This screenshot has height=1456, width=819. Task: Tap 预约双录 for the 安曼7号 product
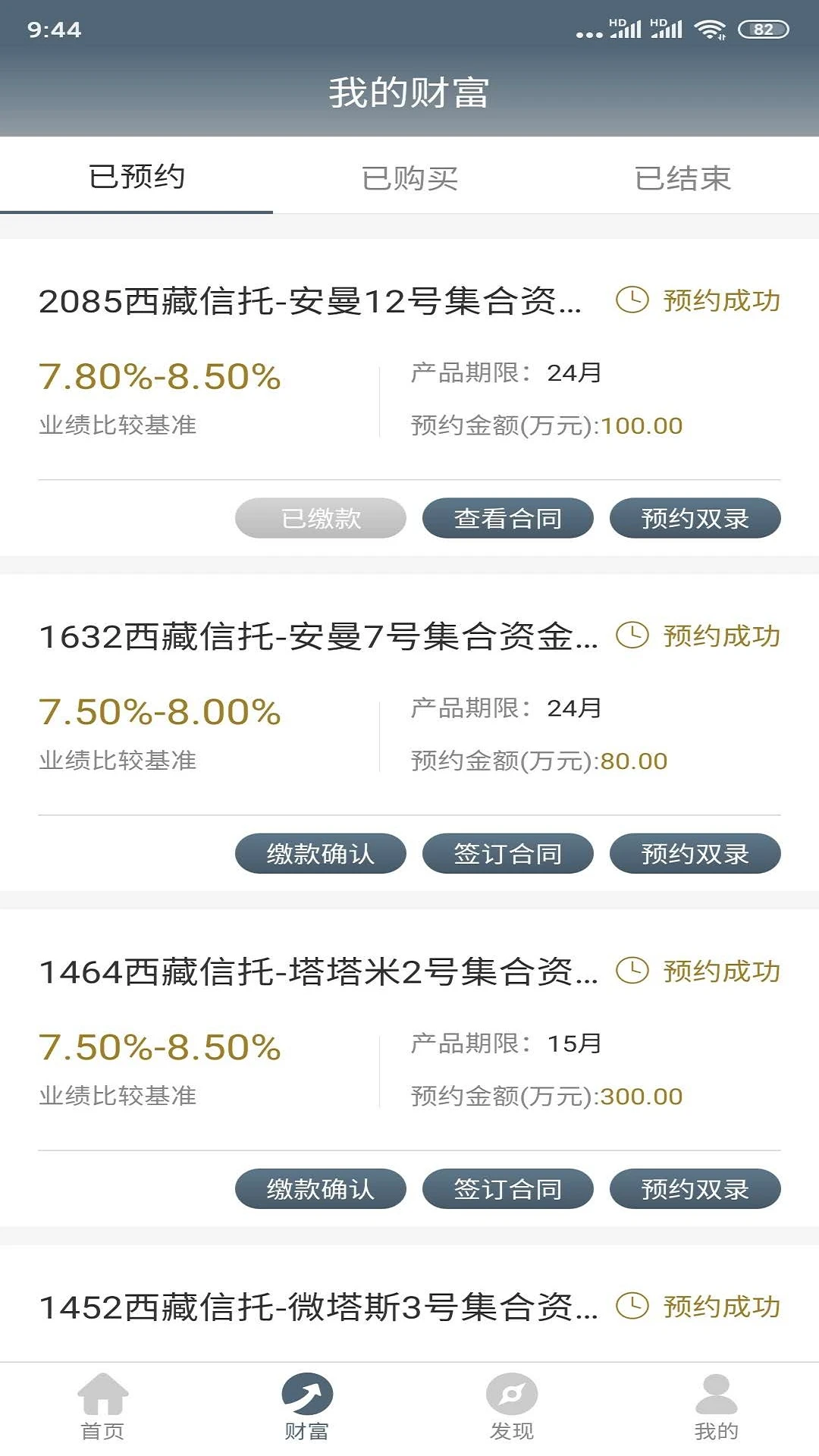click(x=695, y=853)
